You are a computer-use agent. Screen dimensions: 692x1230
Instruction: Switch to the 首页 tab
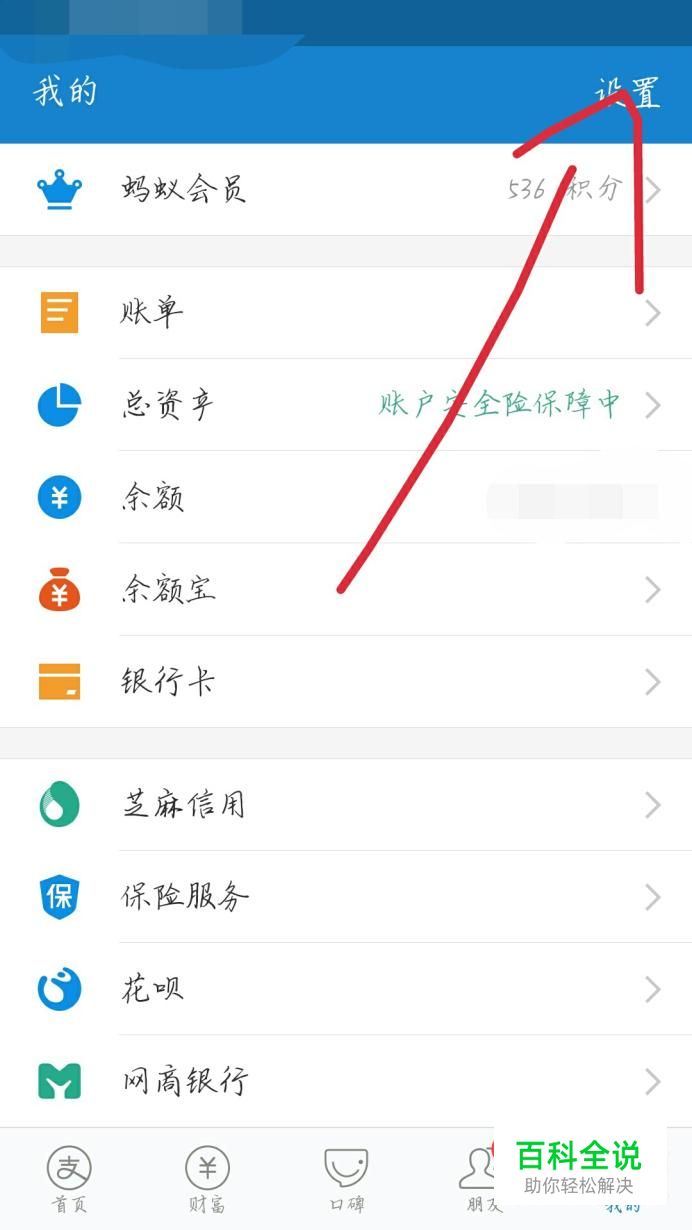69,1180
